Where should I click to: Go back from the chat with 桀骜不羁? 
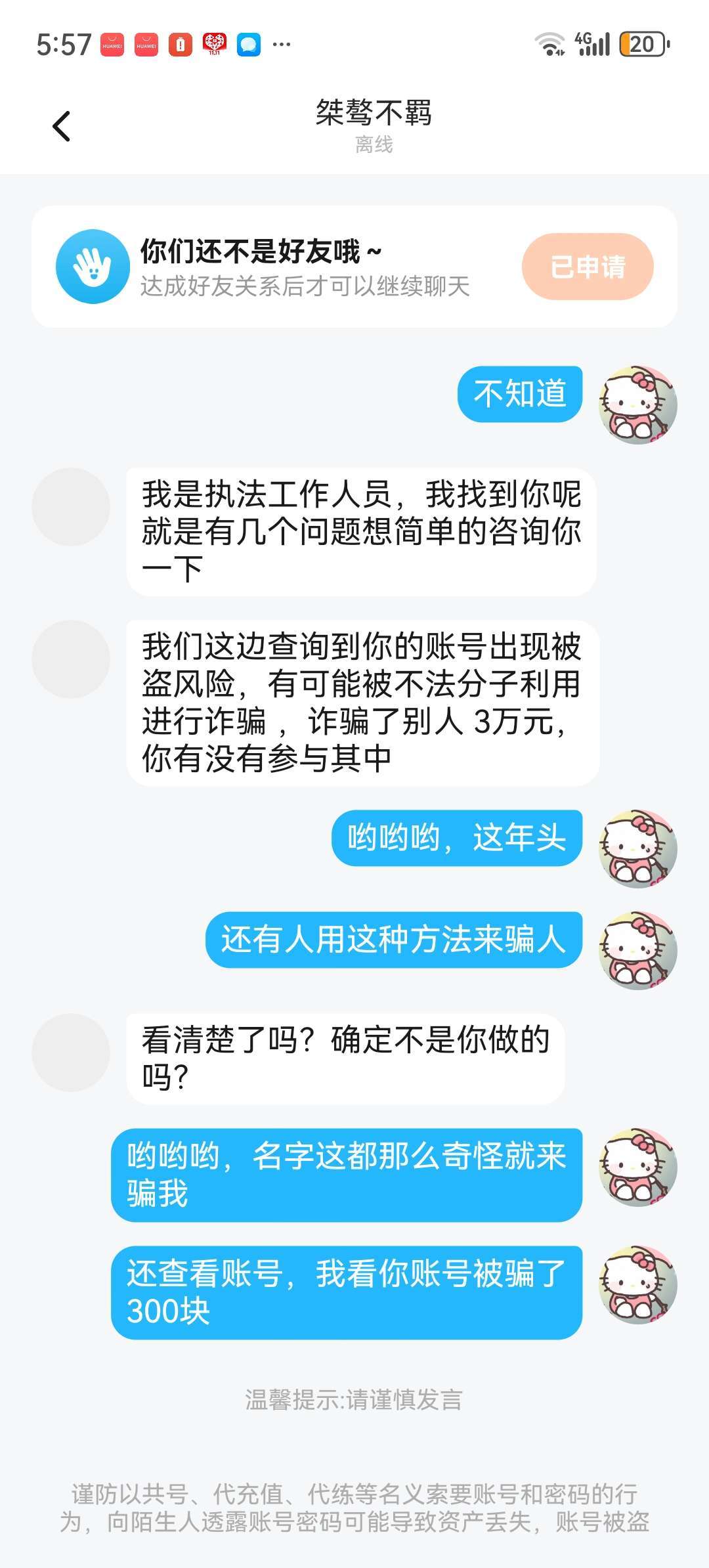[x=61, y=126]
